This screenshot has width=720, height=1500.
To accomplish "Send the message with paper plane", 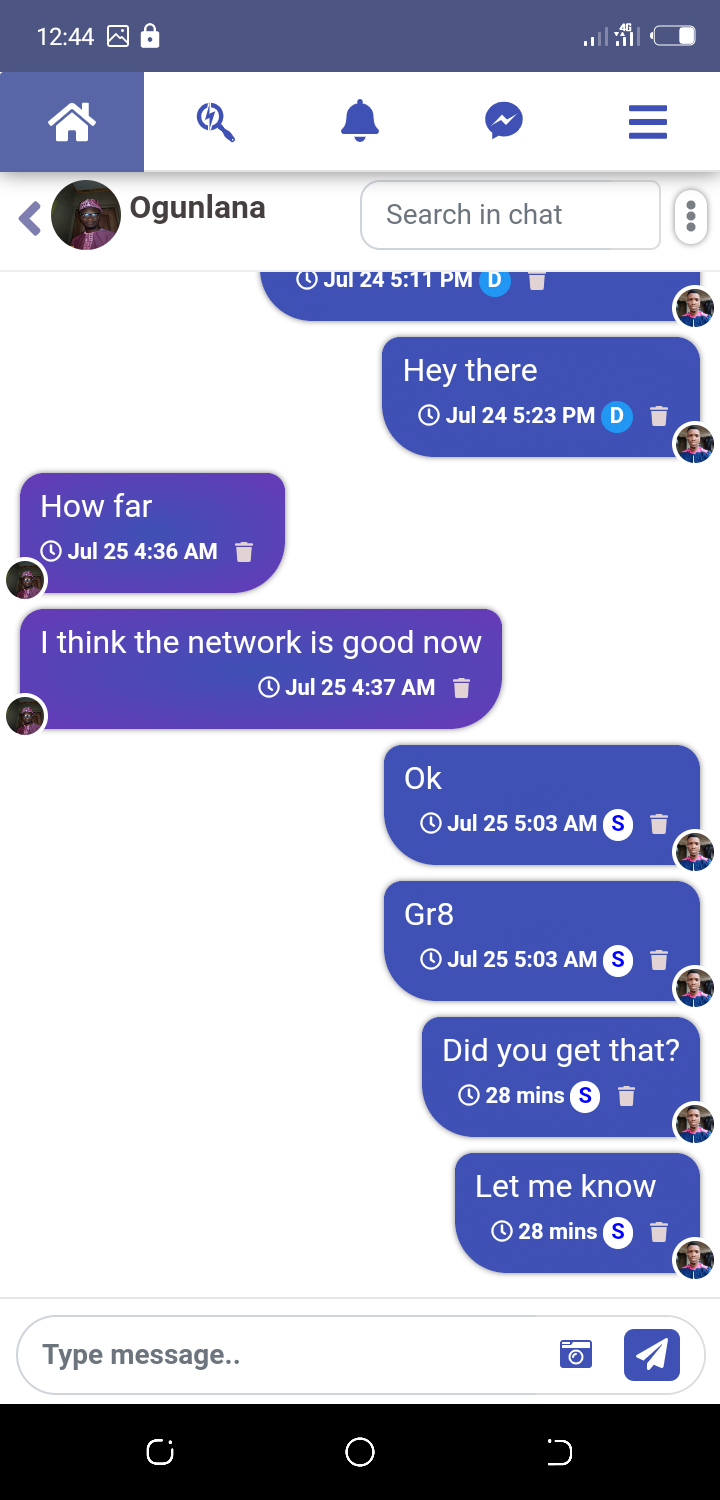I will 652,1355.
